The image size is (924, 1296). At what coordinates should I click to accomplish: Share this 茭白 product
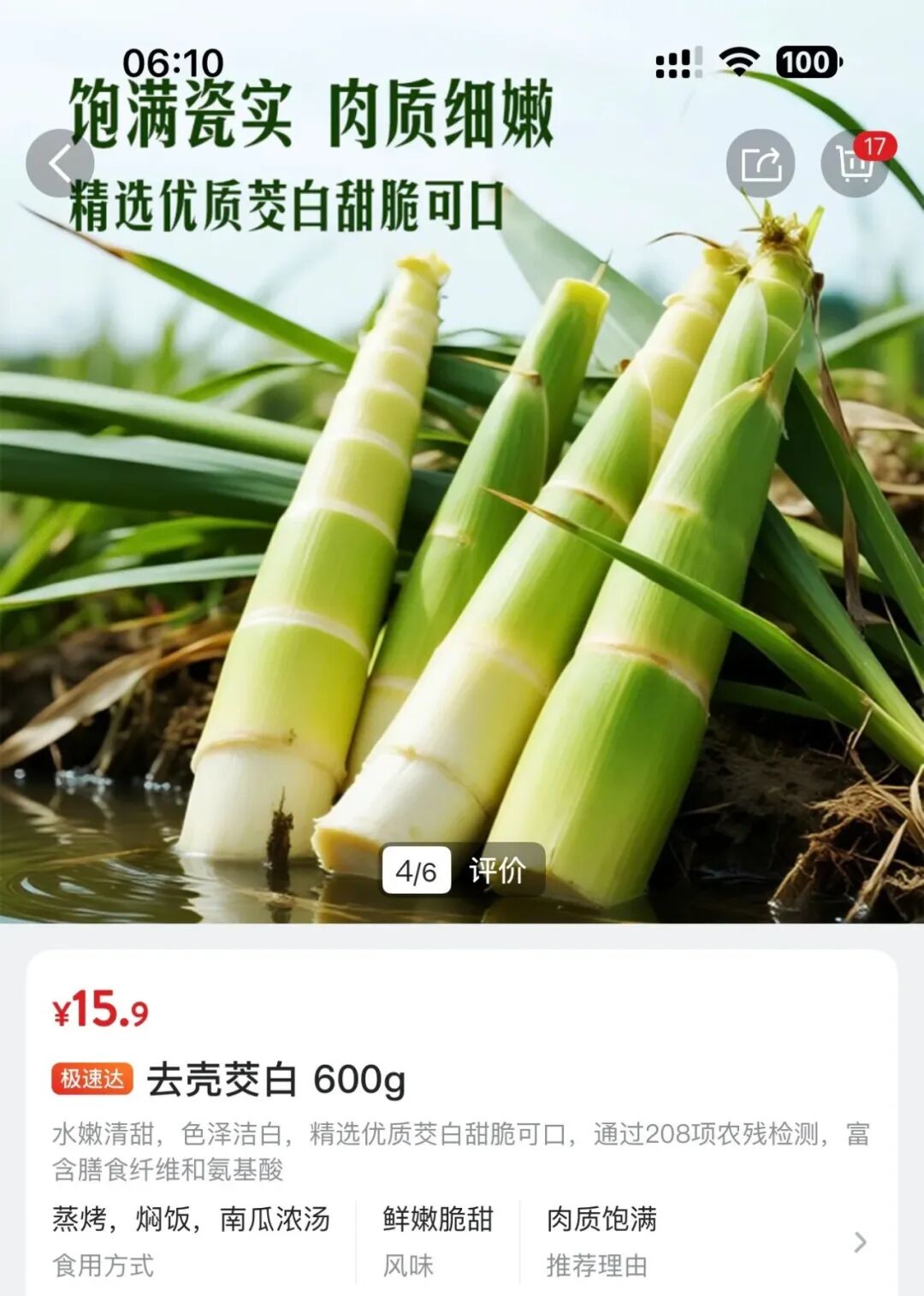click(x=760, y=163)
